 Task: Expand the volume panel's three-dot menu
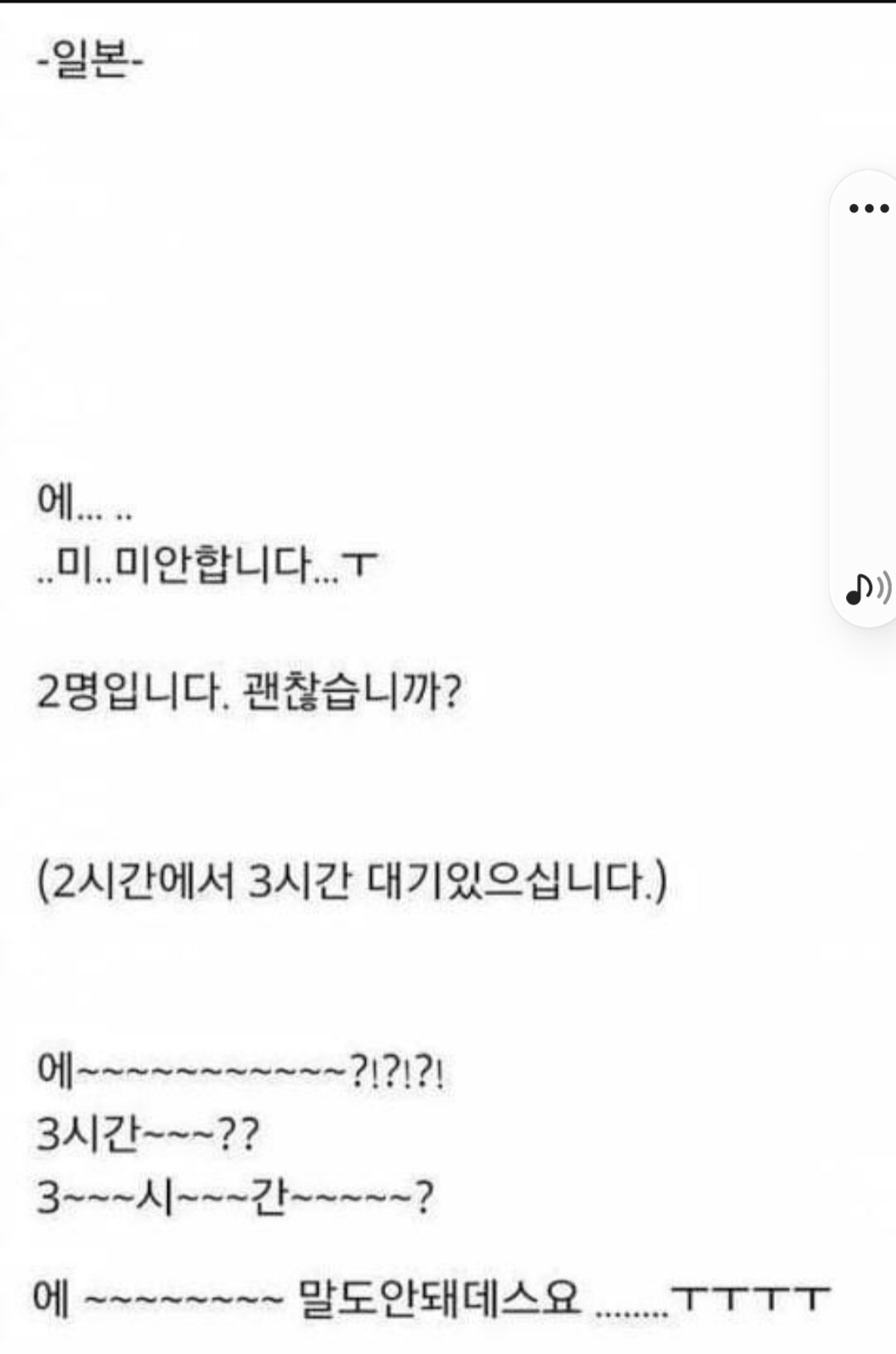868,208
